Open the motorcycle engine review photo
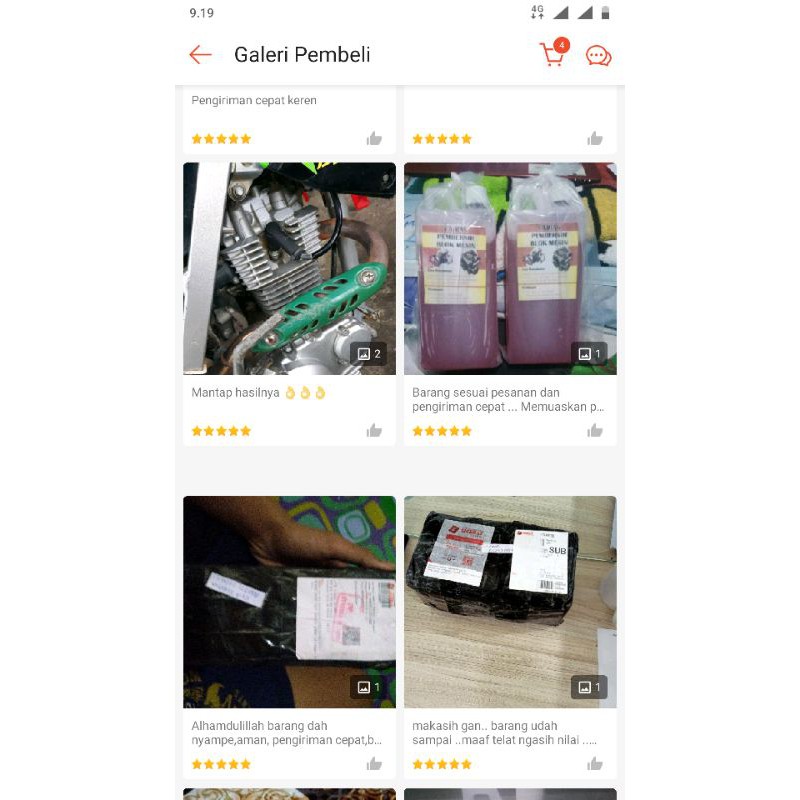 [289, 268]
